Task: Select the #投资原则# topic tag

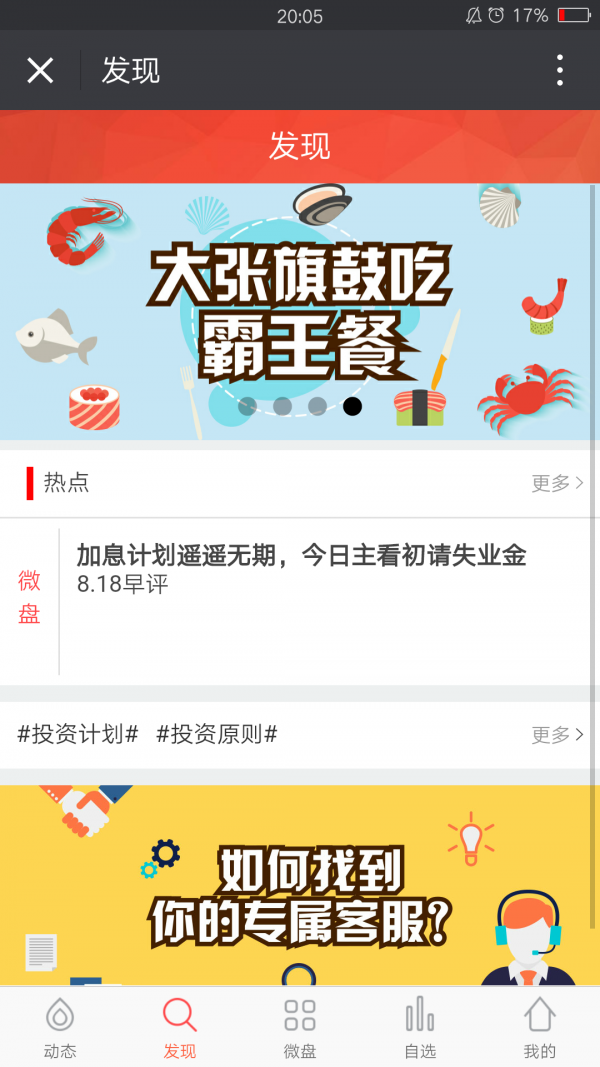Action: (216, 735)
